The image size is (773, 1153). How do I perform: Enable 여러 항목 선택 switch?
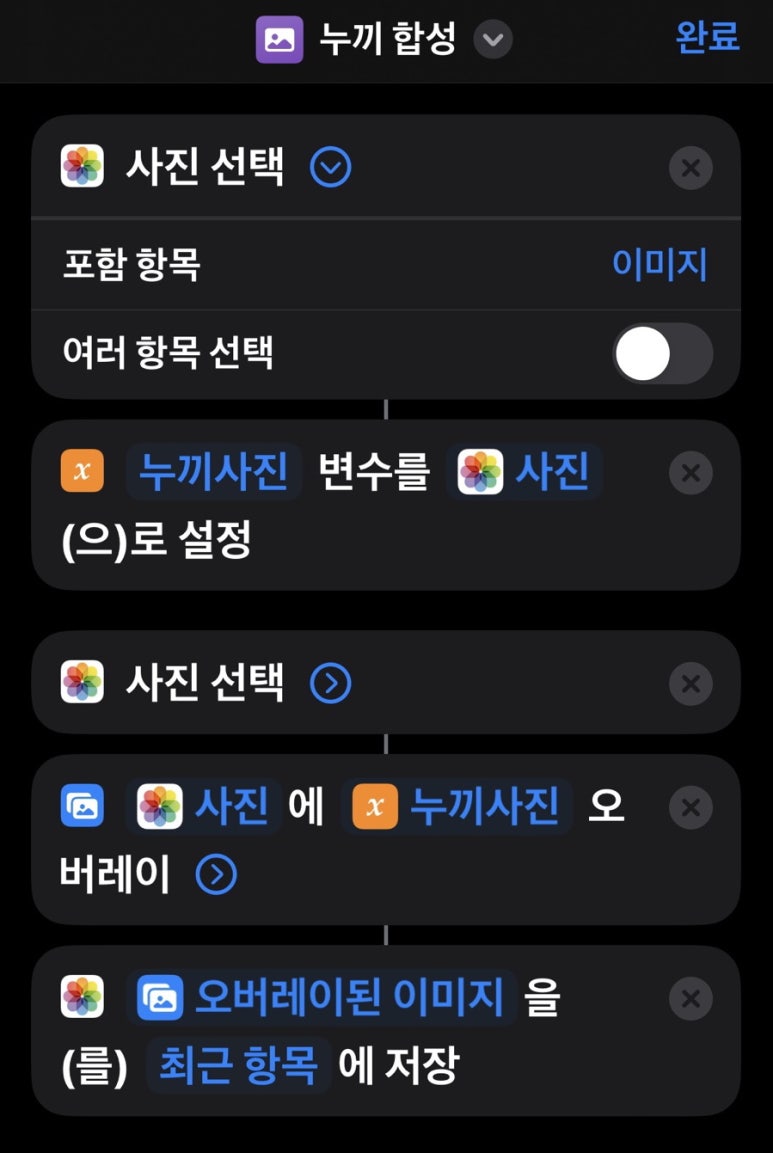[x=662, y=354]
